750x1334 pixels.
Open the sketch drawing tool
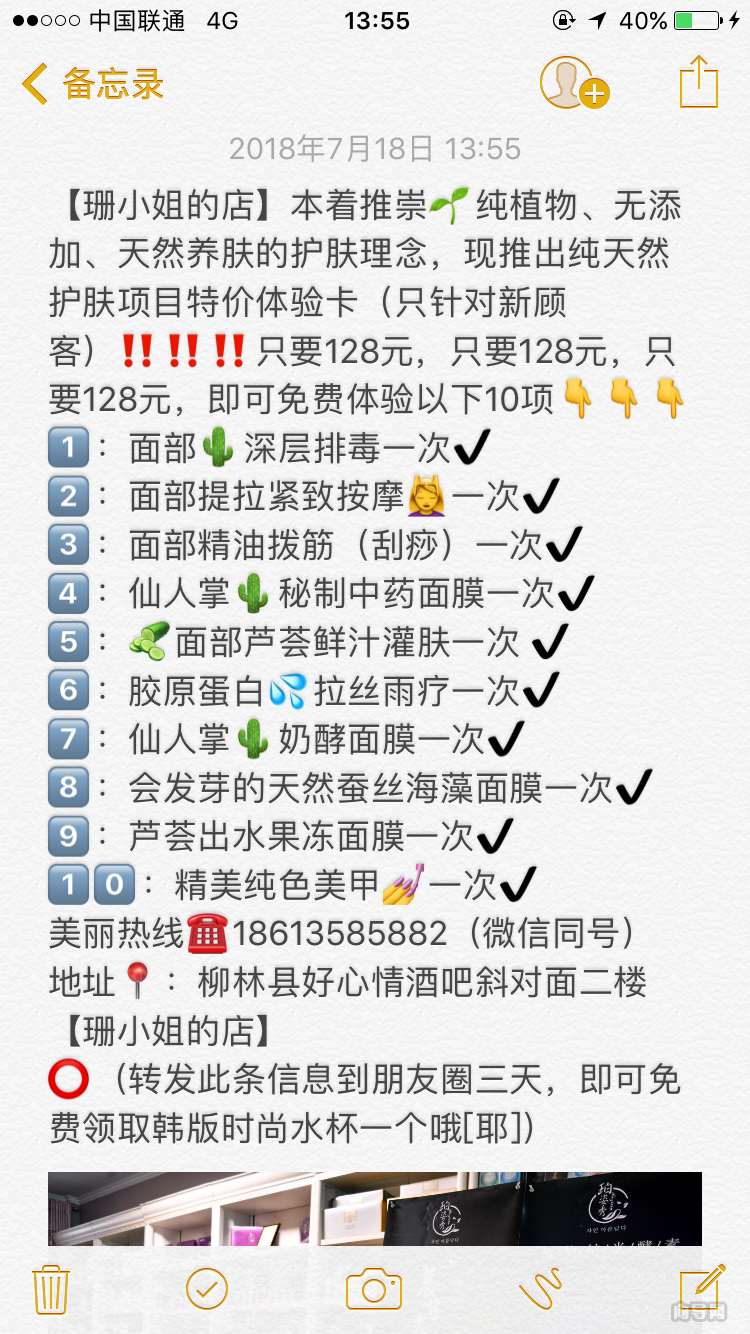[541, 1289]
